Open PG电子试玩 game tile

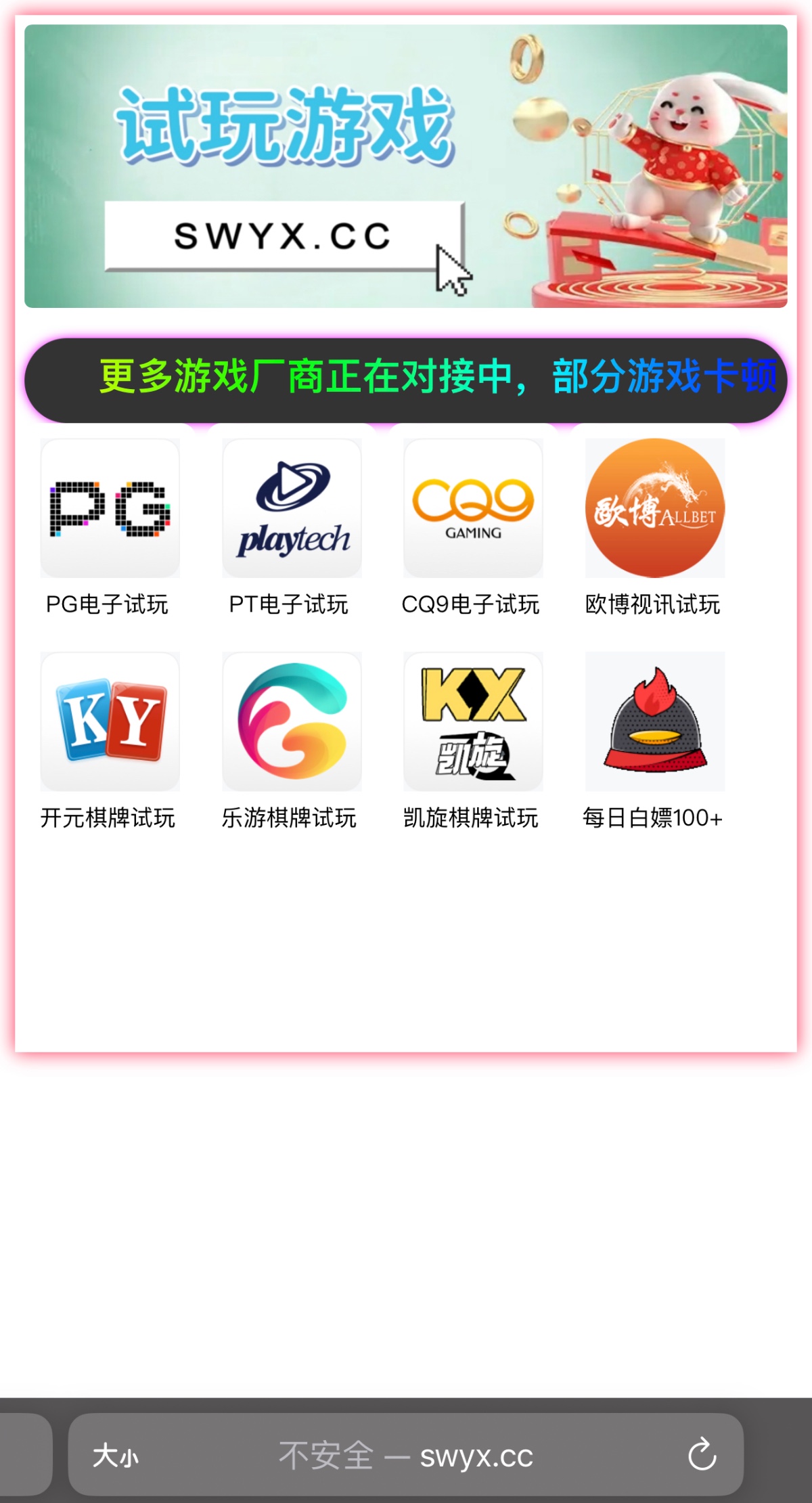click(110, 508)
